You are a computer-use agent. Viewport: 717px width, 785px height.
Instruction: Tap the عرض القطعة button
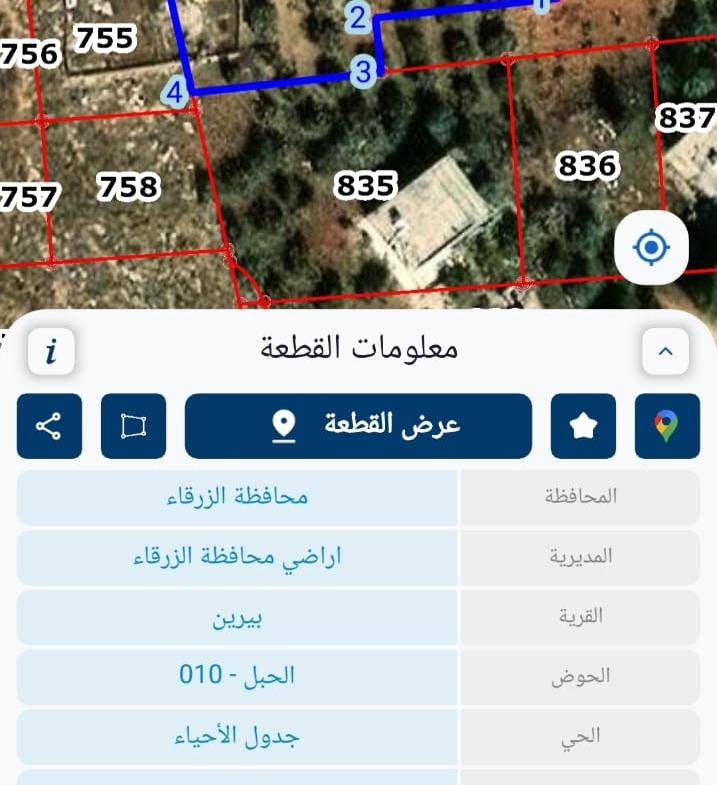click(x=358, y=426)
